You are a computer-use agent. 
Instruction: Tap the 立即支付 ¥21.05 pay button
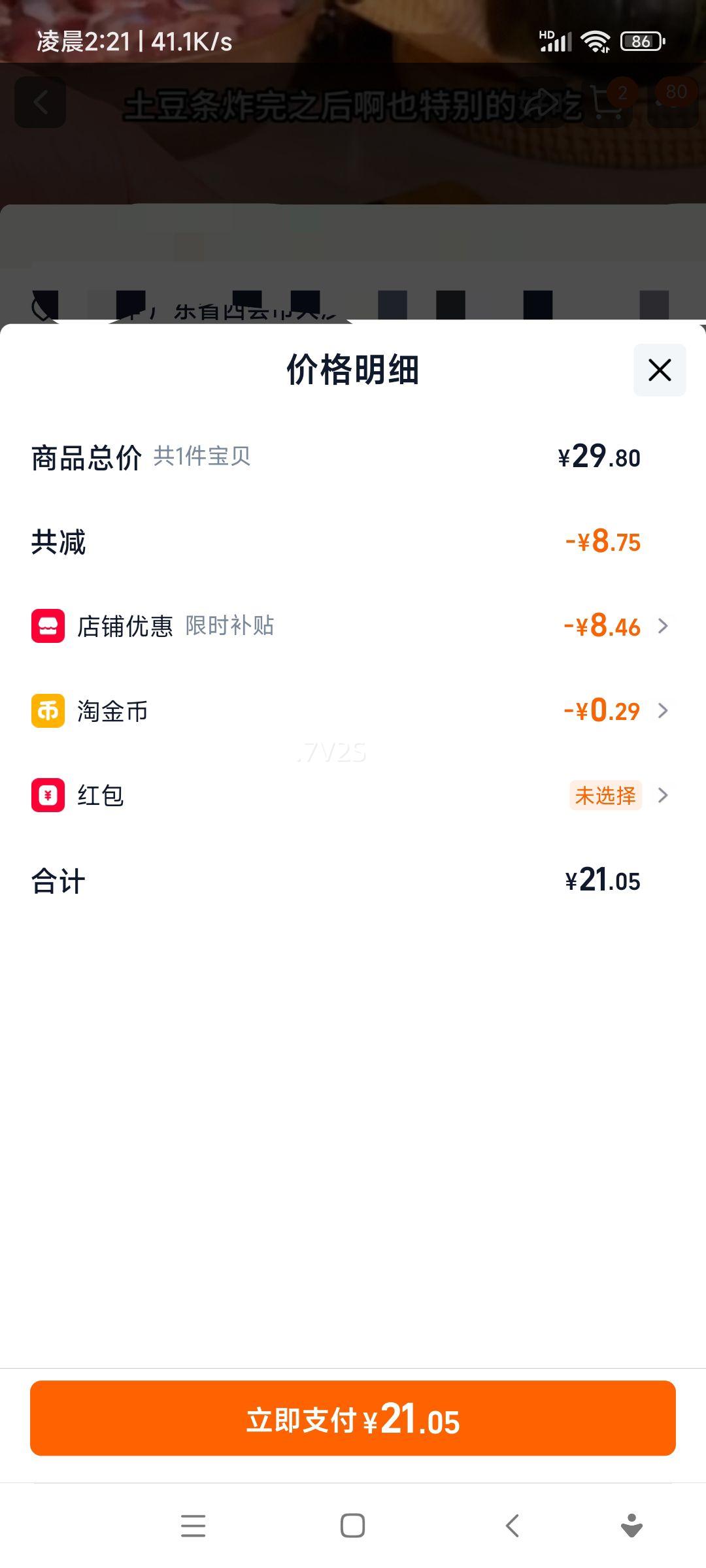(x=353, y=1418)
